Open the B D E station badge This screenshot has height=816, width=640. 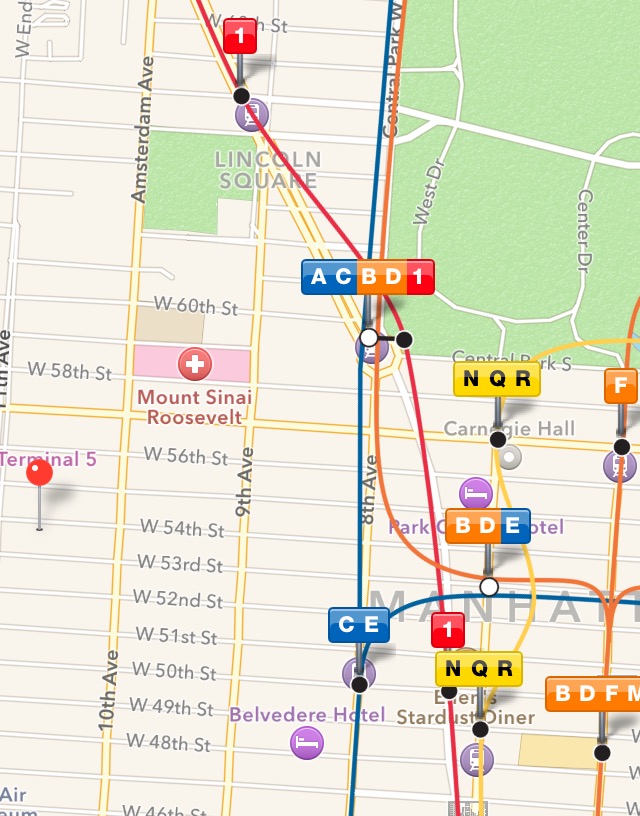[488, 527]
